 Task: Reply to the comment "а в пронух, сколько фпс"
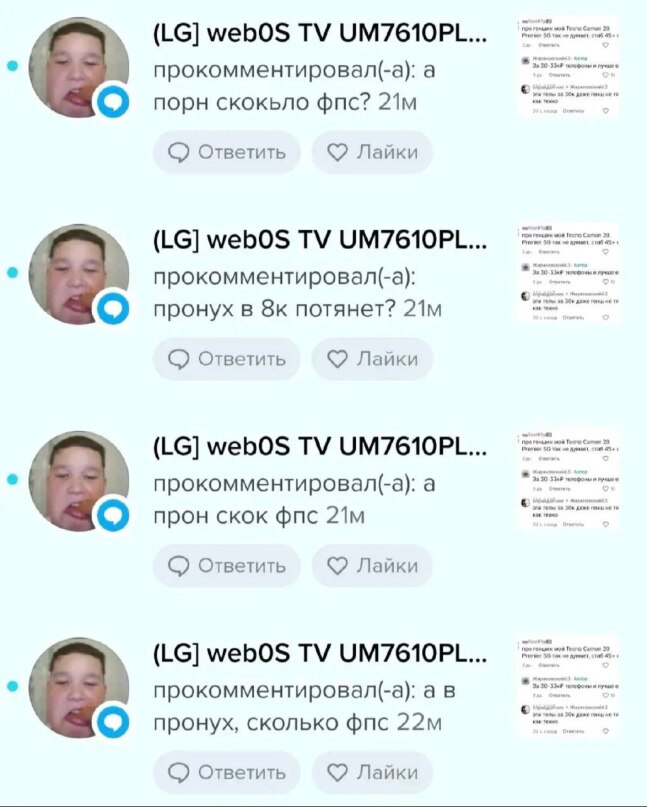point(226,772)
